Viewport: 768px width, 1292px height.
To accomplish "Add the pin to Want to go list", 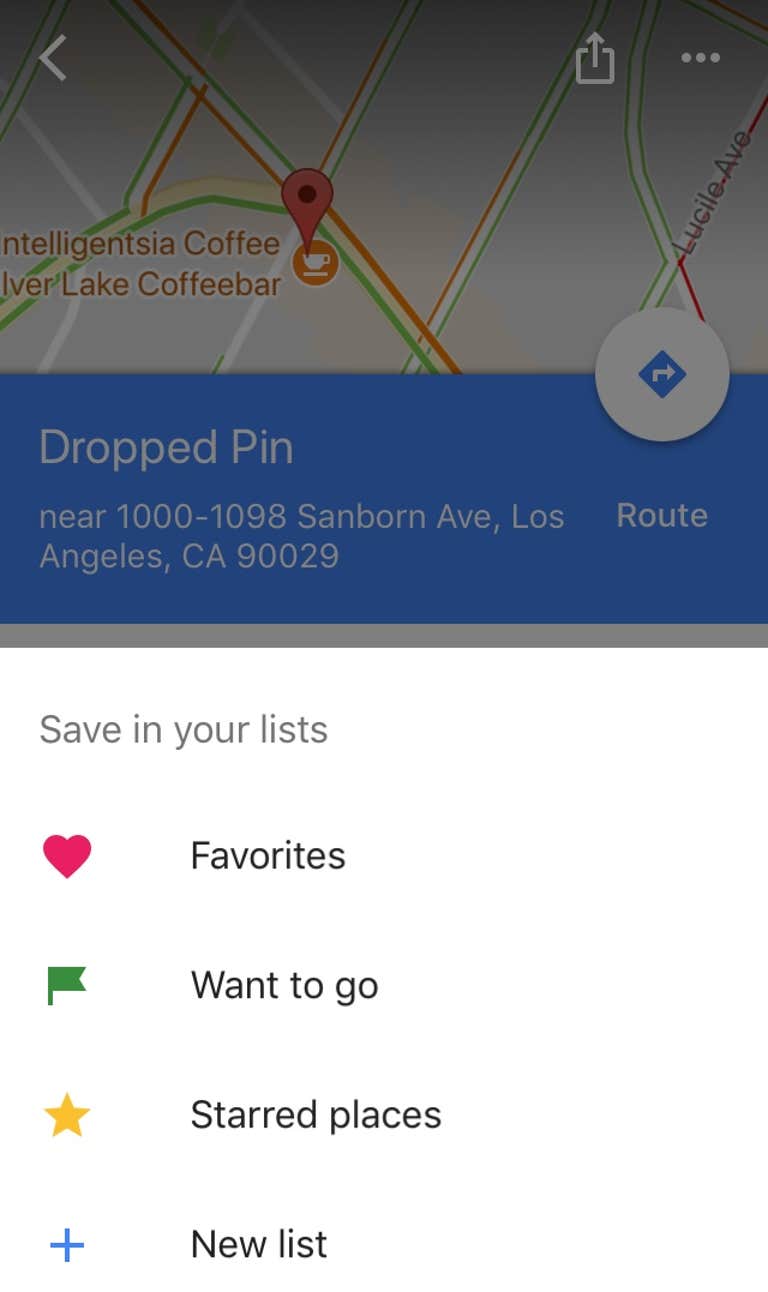I will tap(284, 985).
